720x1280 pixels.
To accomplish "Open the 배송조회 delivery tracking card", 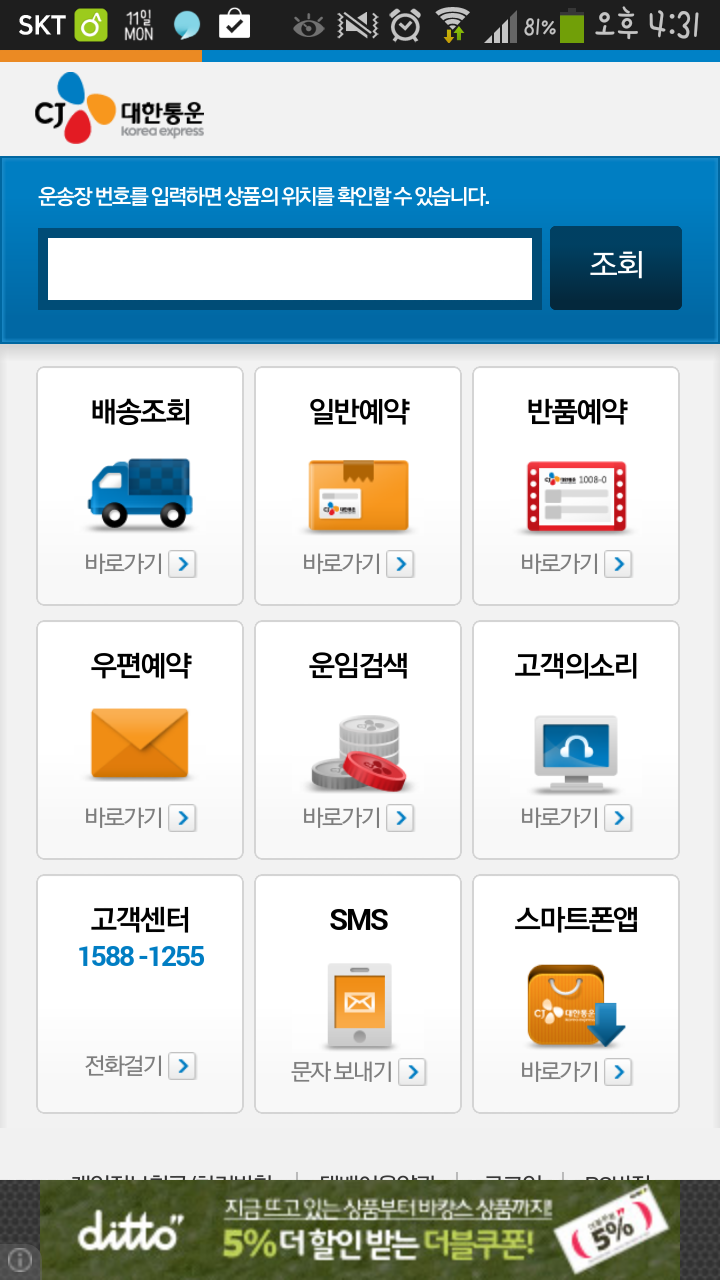I will [x=140, y=486].
